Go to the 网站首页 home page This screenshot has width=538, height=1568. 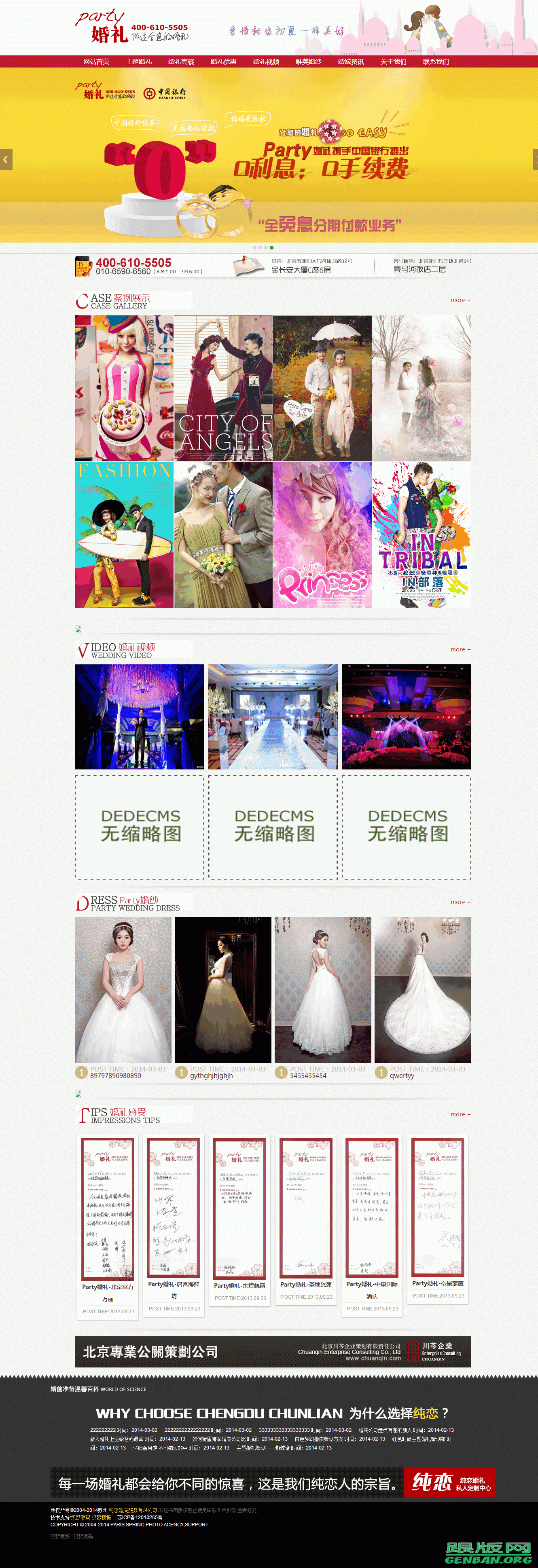[x=96, y=61]
